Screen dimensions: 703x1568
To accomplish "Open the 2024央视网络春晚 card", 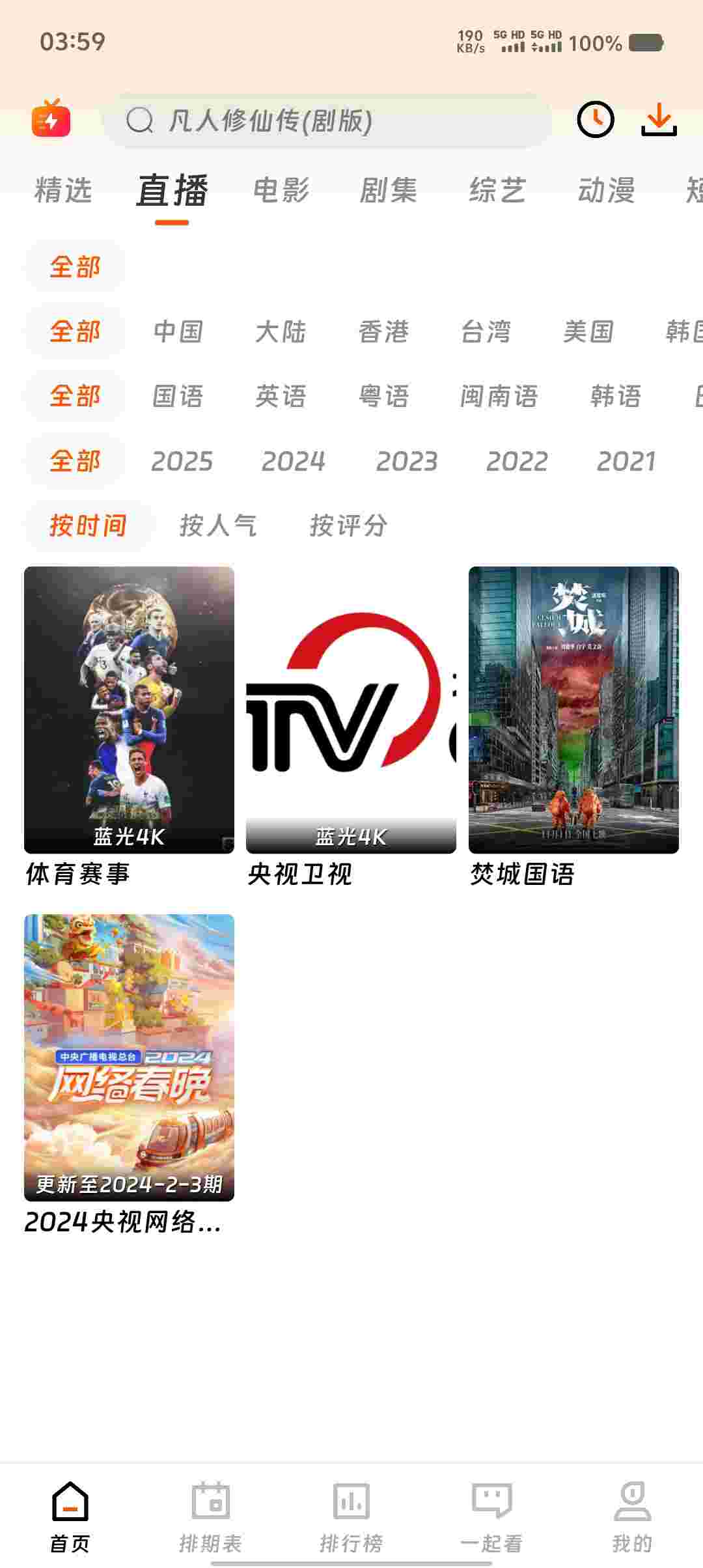I will [x=129, y=1057].
